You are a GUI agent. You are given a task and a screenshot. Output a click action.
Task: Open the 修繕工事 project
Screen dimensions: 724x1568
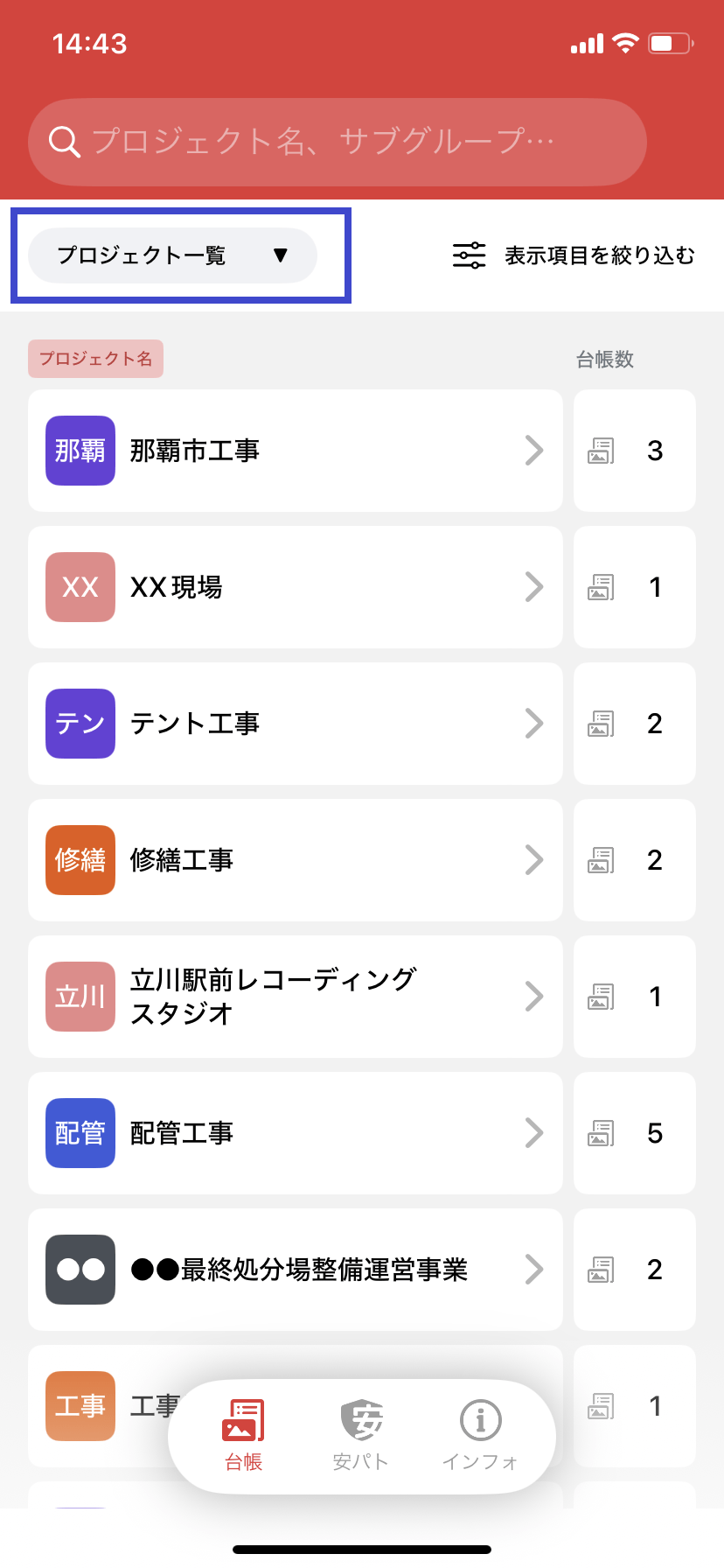point(296,860)
